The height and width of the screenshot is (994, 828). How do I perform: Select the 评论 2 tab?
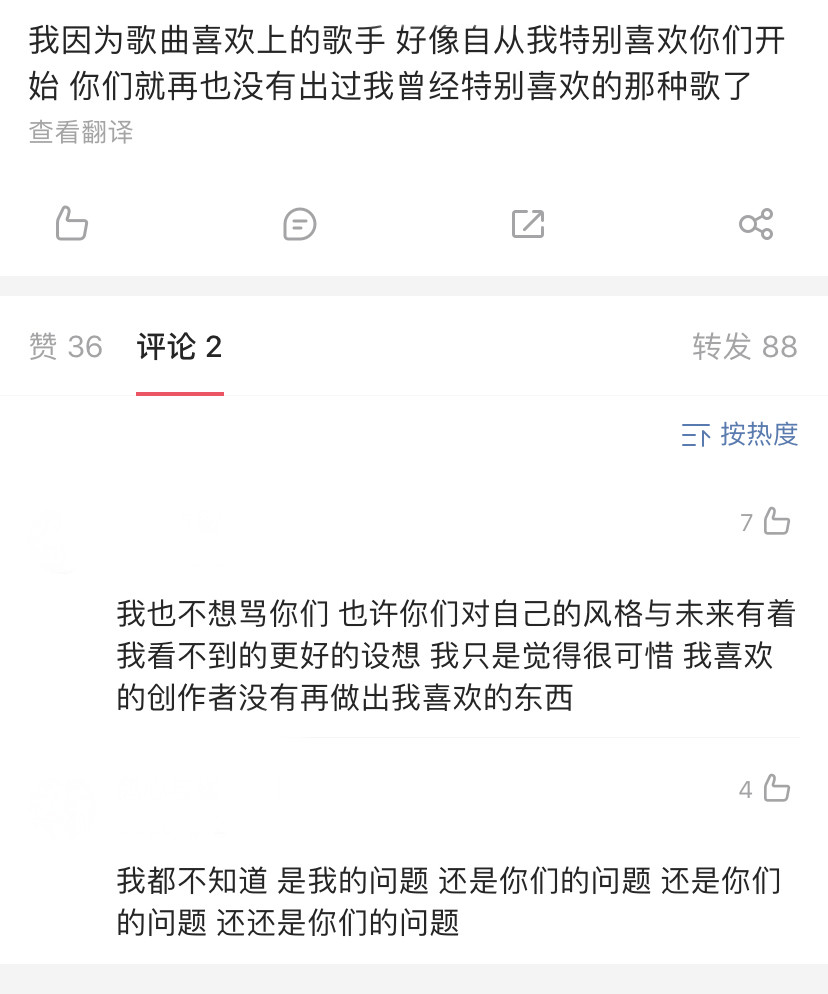(179, 347)
